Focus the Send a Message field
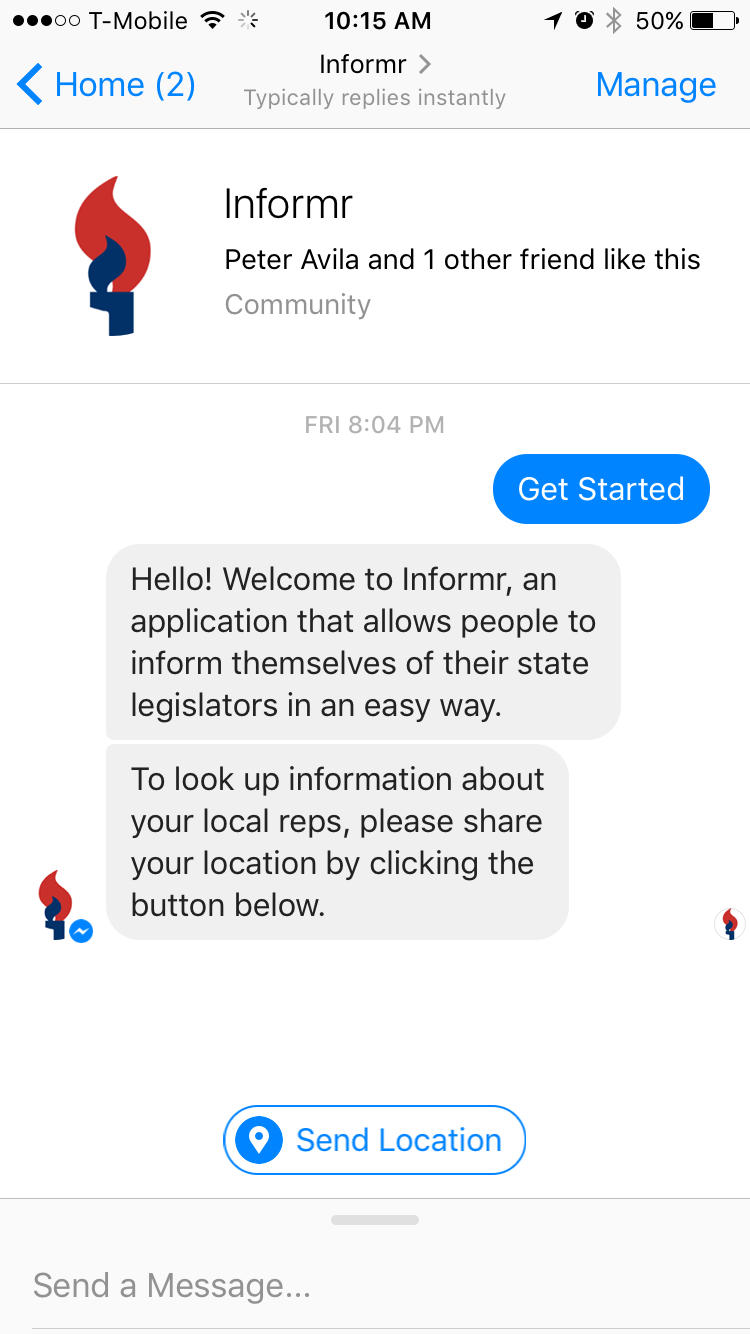750x1334 pixels. pyautogui.click(x=375, y=1285)
